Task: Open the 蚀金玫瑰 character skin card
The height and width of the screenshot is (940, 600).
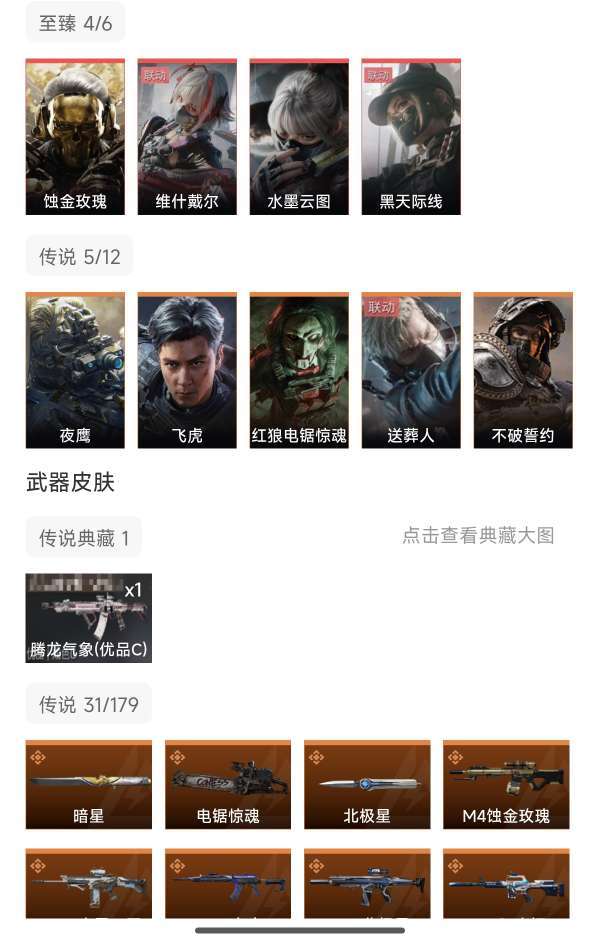Action: pos(75,137)
